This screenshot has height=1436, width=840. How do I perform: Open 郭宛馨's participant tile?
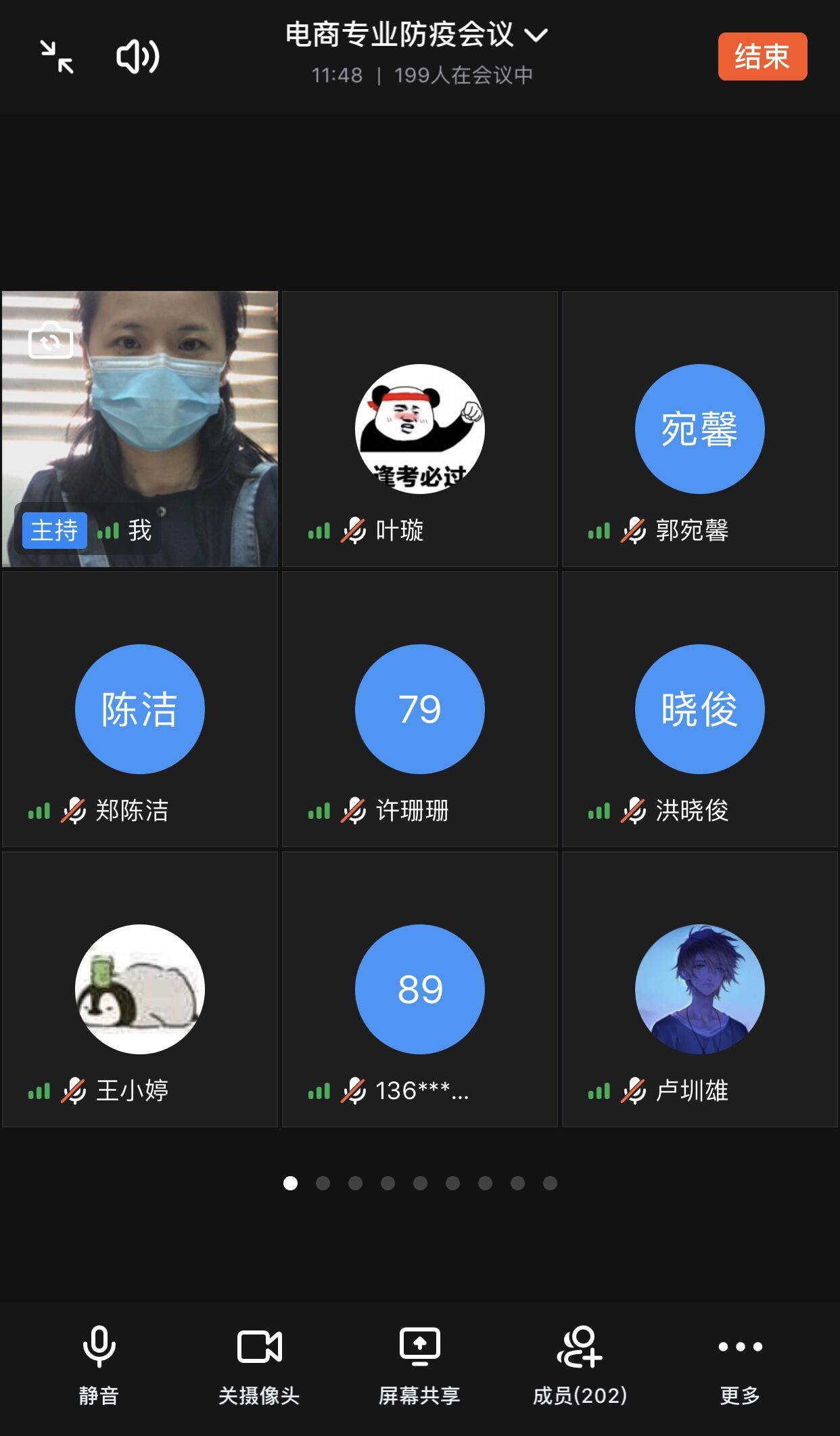point(700,429)
